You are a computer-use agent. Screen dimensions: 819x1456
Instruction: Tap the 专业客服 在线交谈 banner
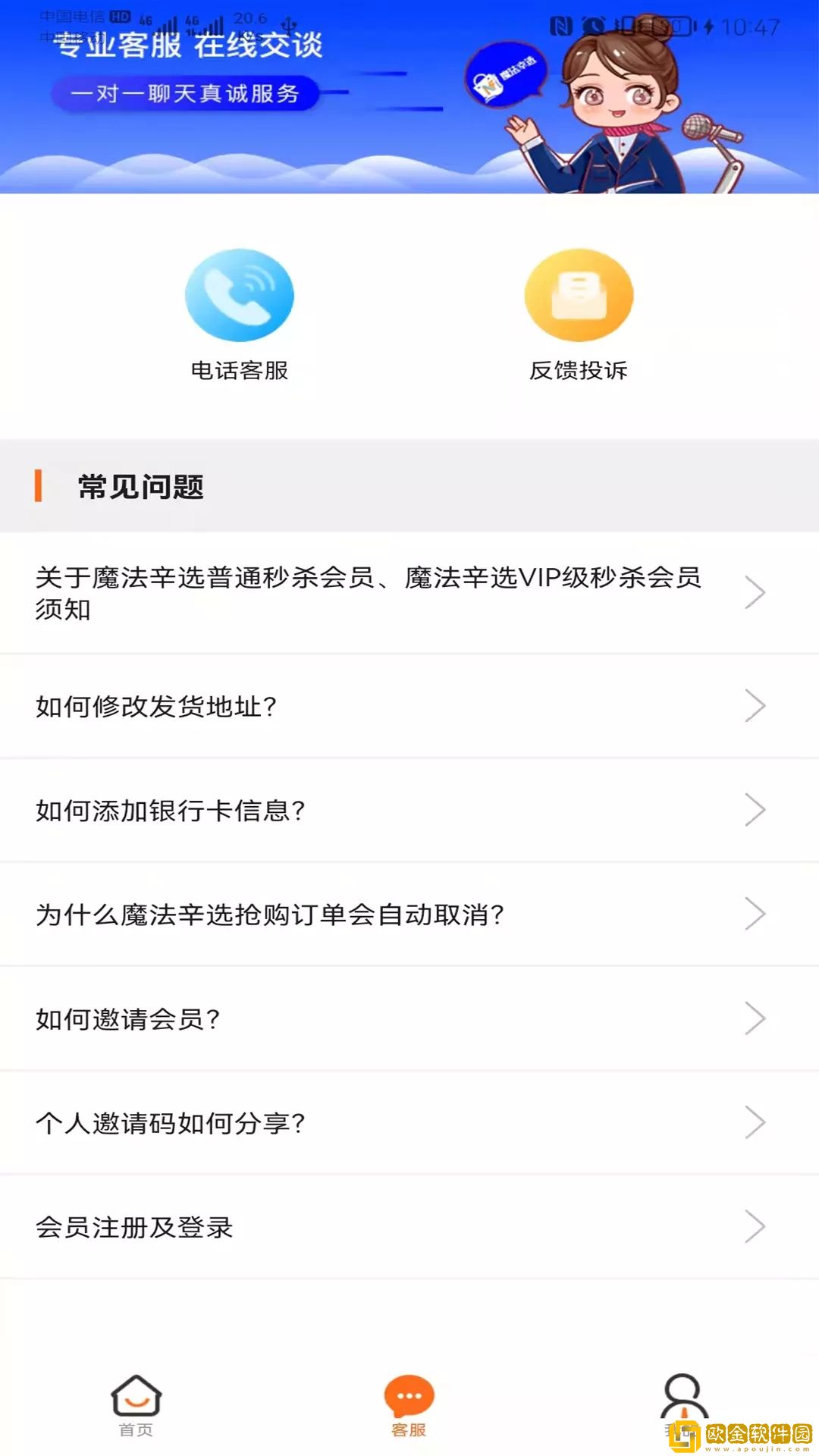[x=409, y=97]
